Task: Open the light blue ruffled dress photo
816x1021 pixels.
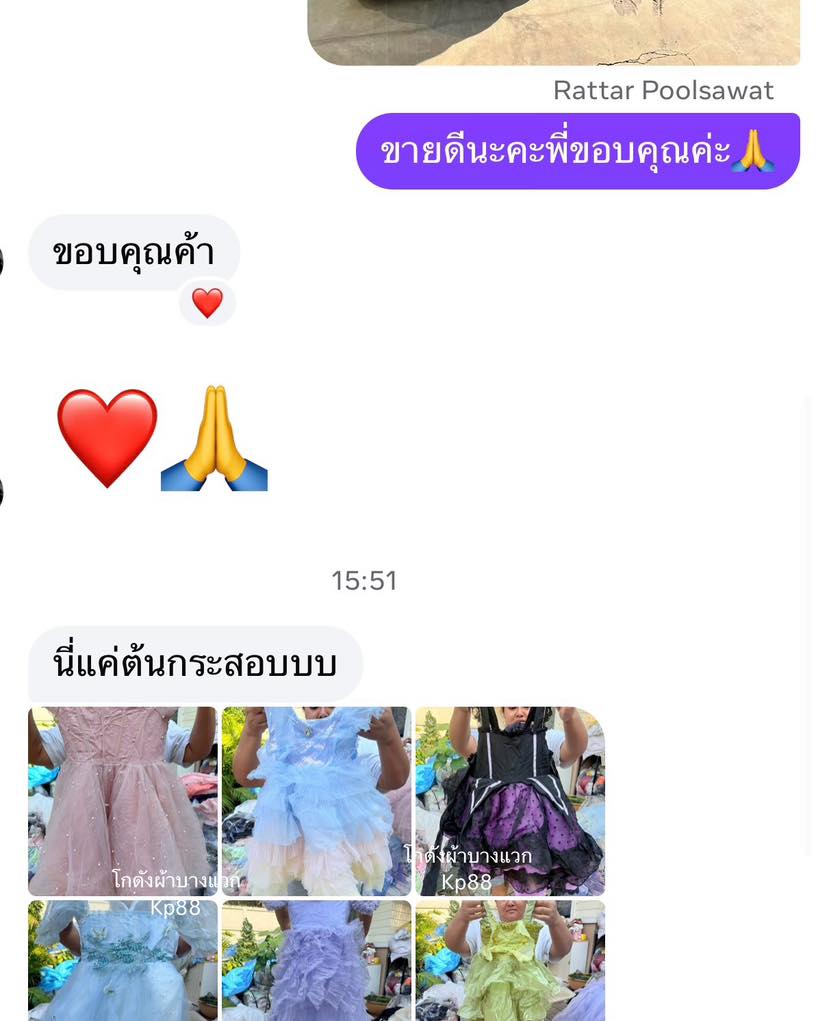Action: (x=316, y=800)
